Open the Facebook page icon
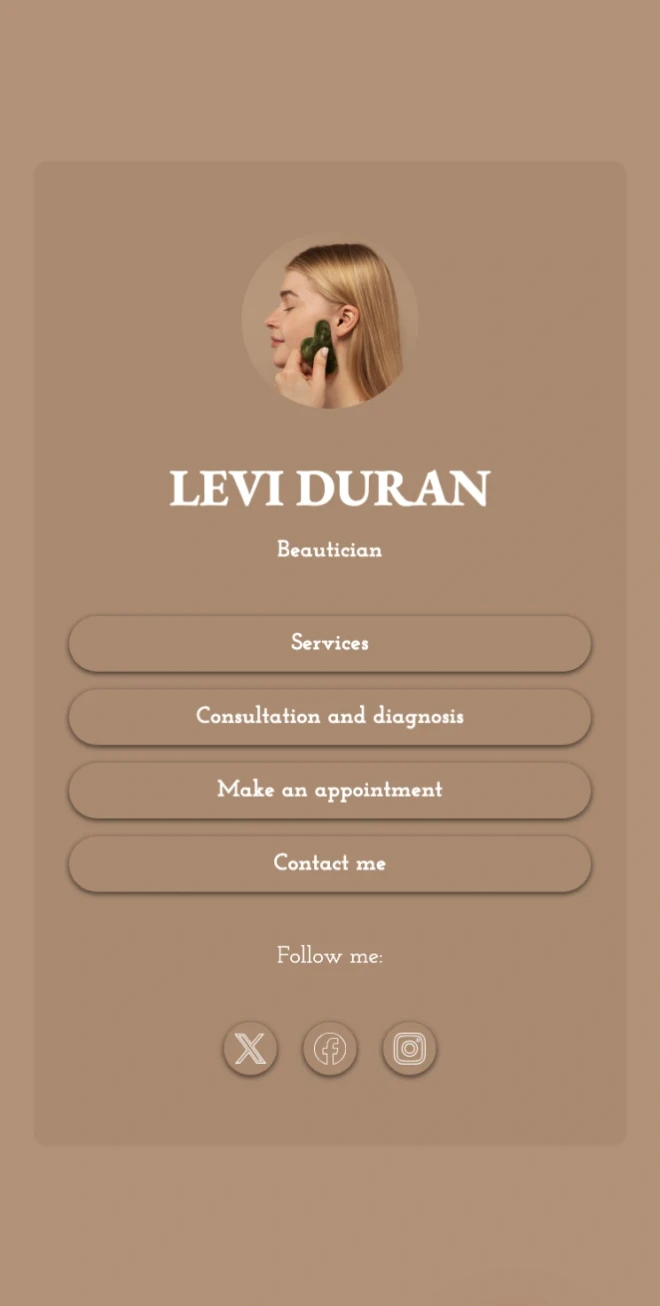 click(x=330, y=1049)
